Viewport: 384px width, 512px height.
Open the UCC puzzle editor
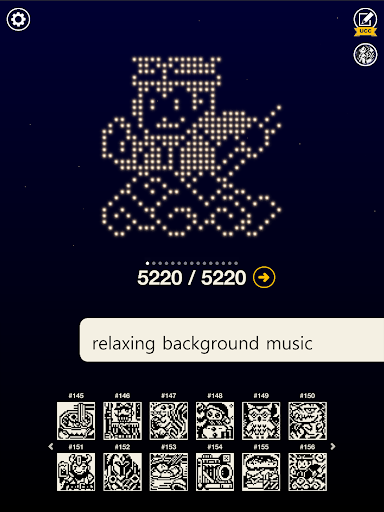pyautogui.click(x=365, y=22)
